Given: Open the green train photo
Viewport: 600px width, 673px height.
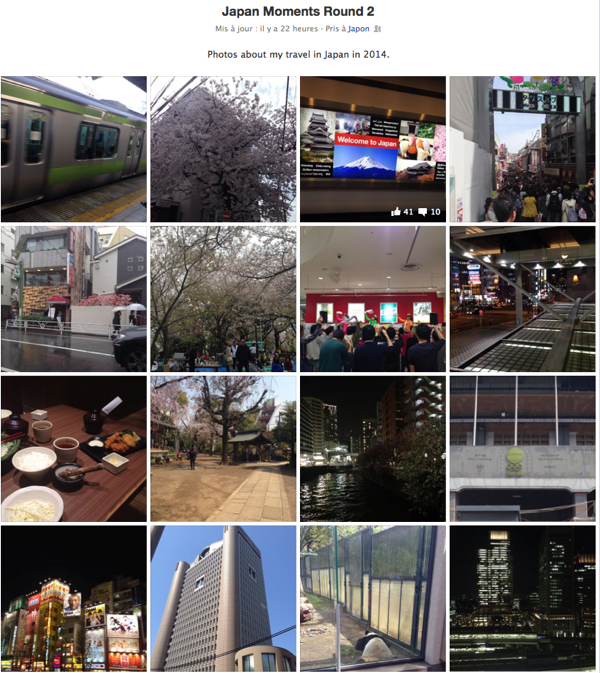Looking at the screenshot, I should point(74,149).
